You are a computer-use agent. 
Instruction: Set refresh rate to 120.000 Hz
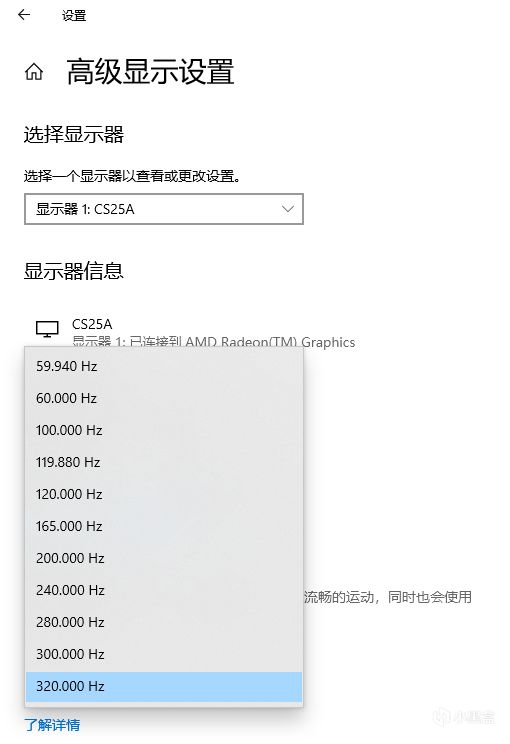164,494
